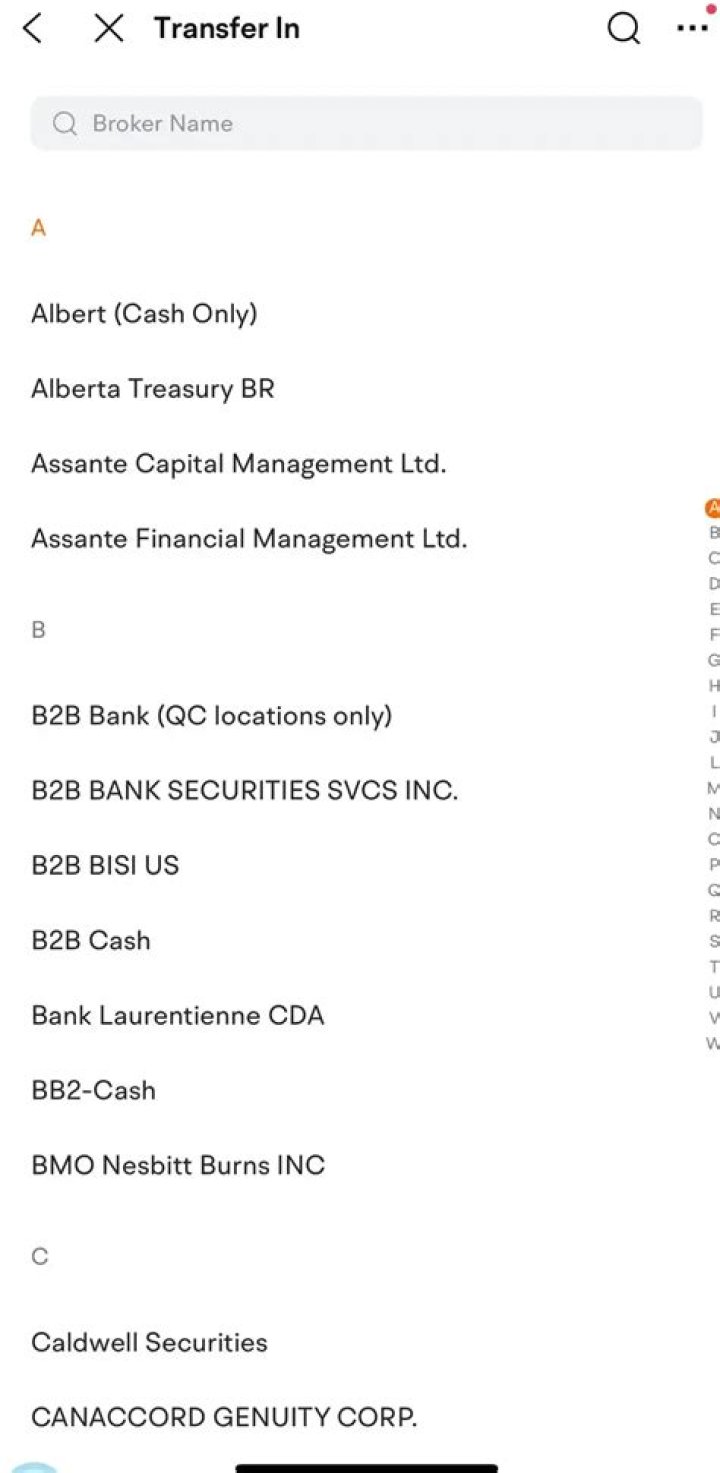720x1473 pixels.
Task: Open the search icon in the header
Action: pos(623,29)
